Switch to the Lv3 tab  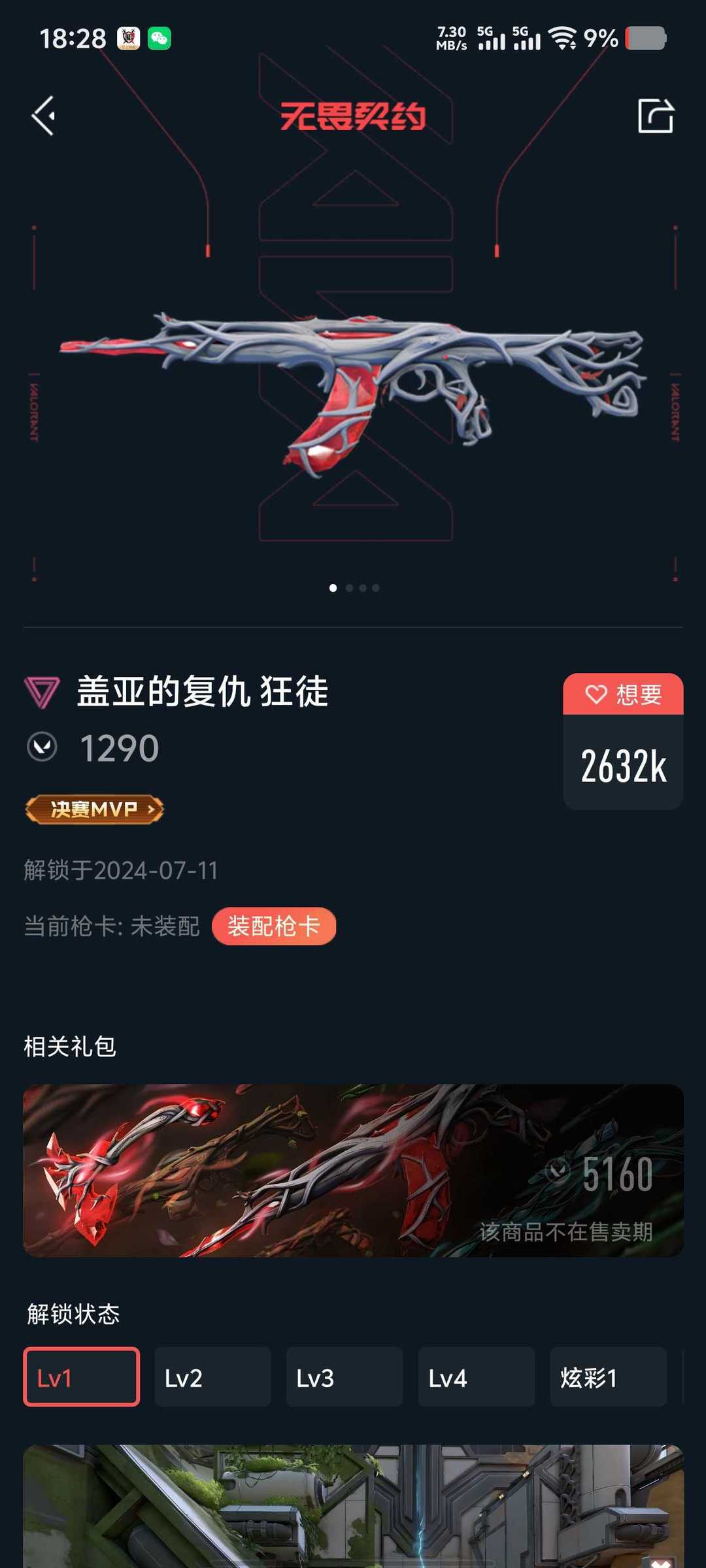[x=345, y=1377]
